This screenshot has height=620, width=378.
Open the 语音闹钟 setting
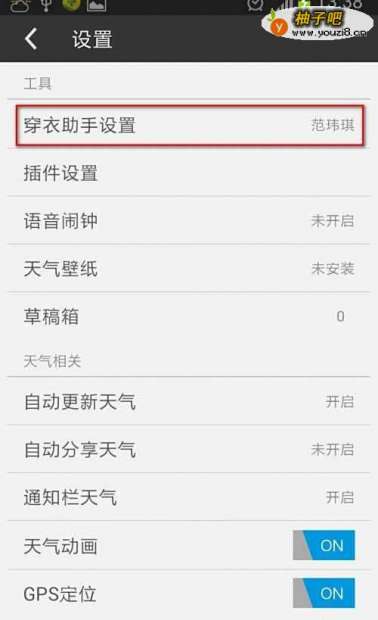click(189, 221)
